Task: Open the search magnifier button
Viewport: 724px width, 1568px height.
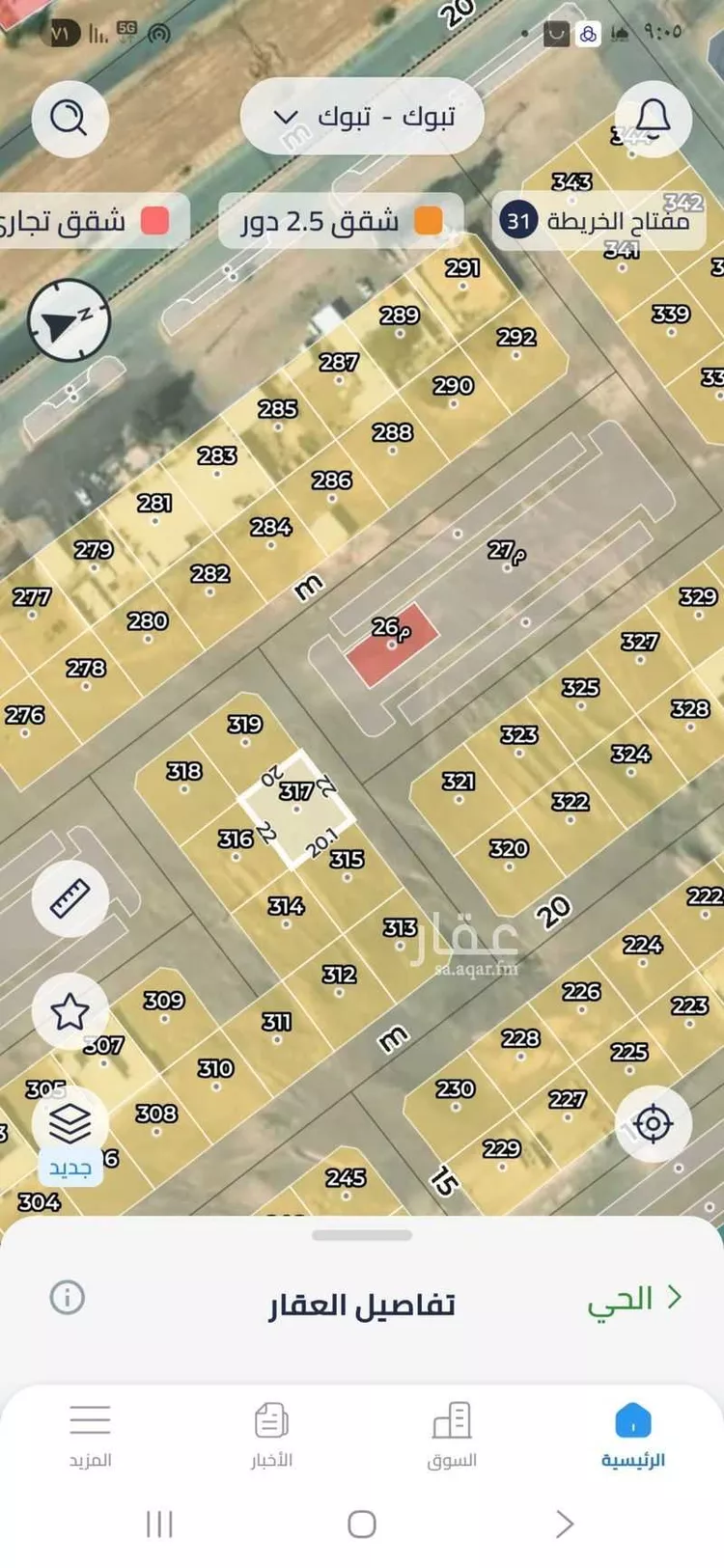Action: tap(69, 119)
